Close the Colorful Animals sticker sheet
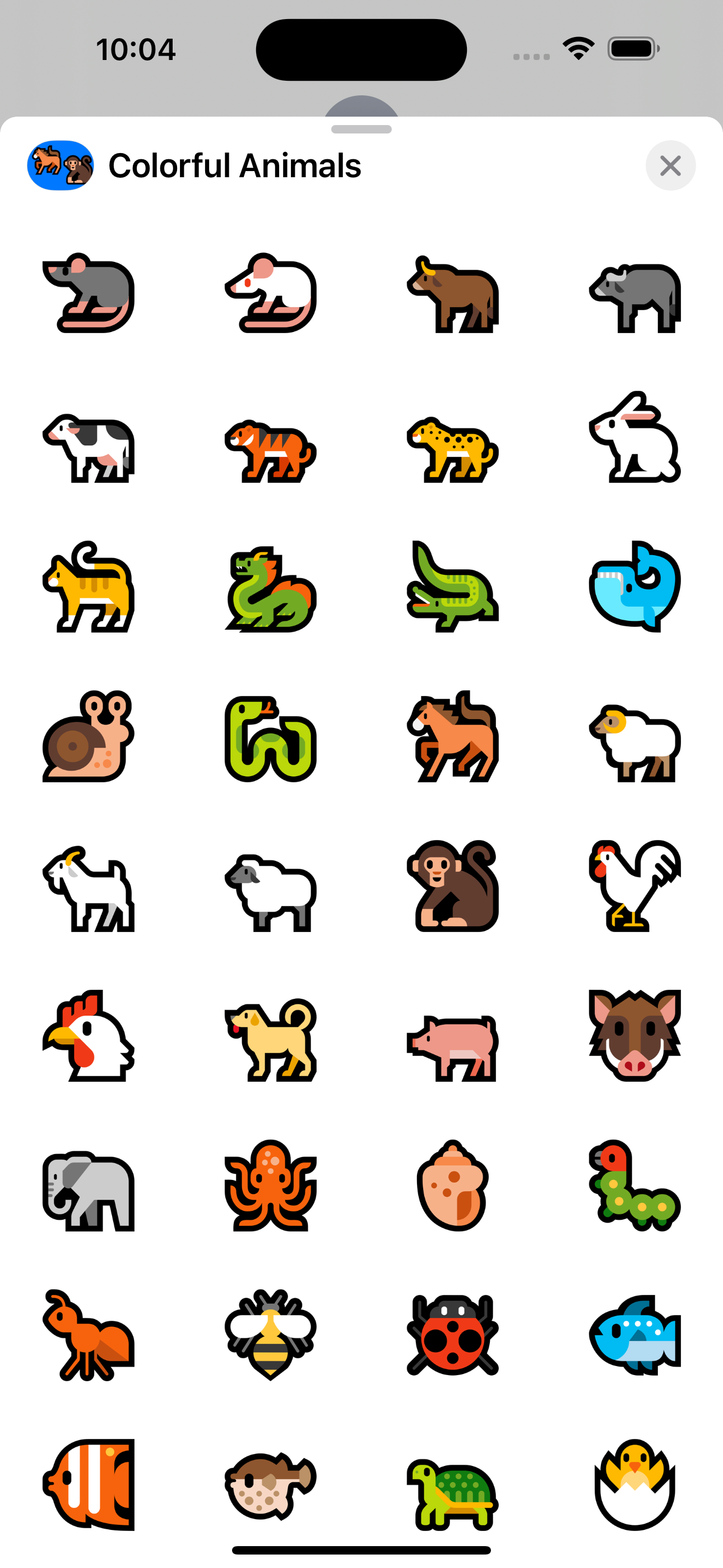723x1568 pixels. (670, 165)
